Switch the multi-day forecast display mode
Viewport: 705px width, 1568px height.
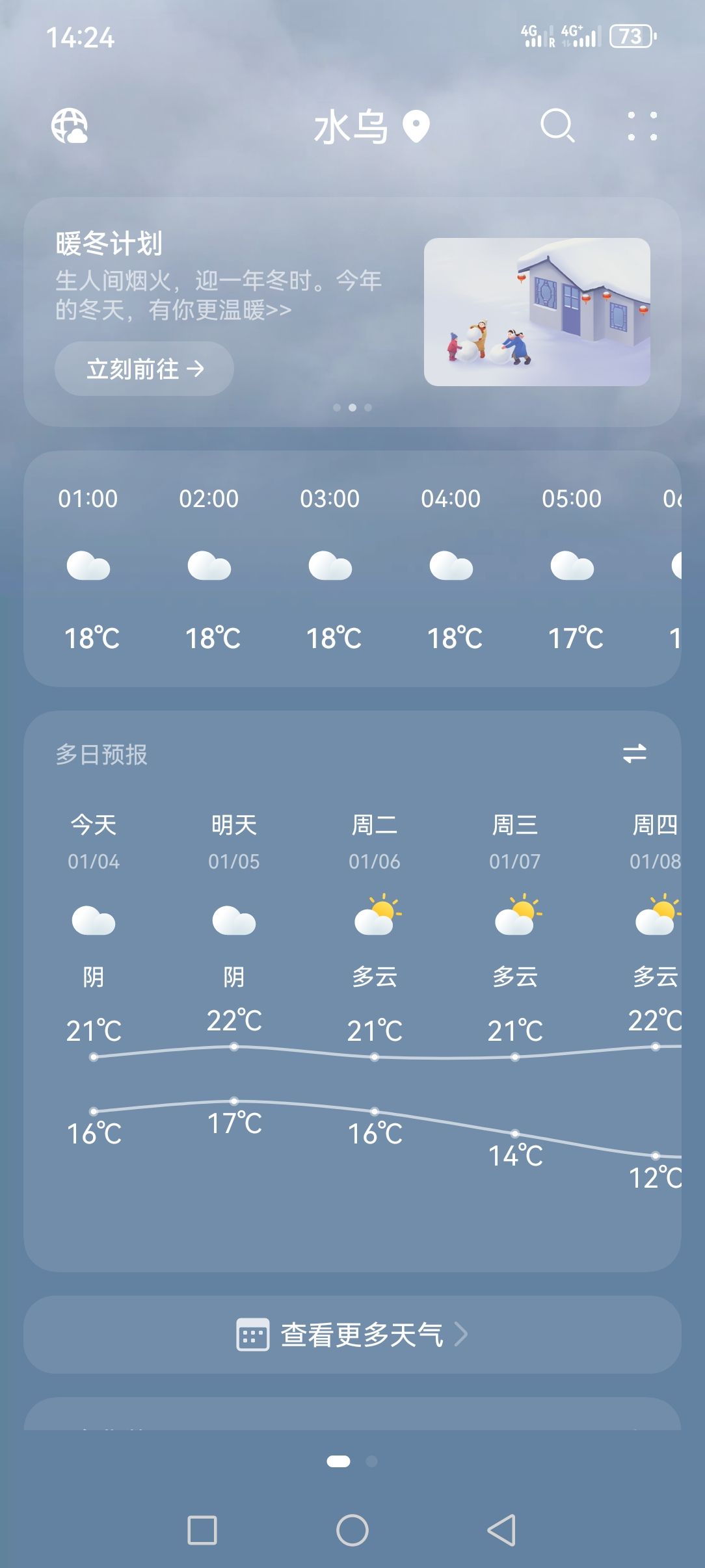pyautogui.click(x=634, y=753)
